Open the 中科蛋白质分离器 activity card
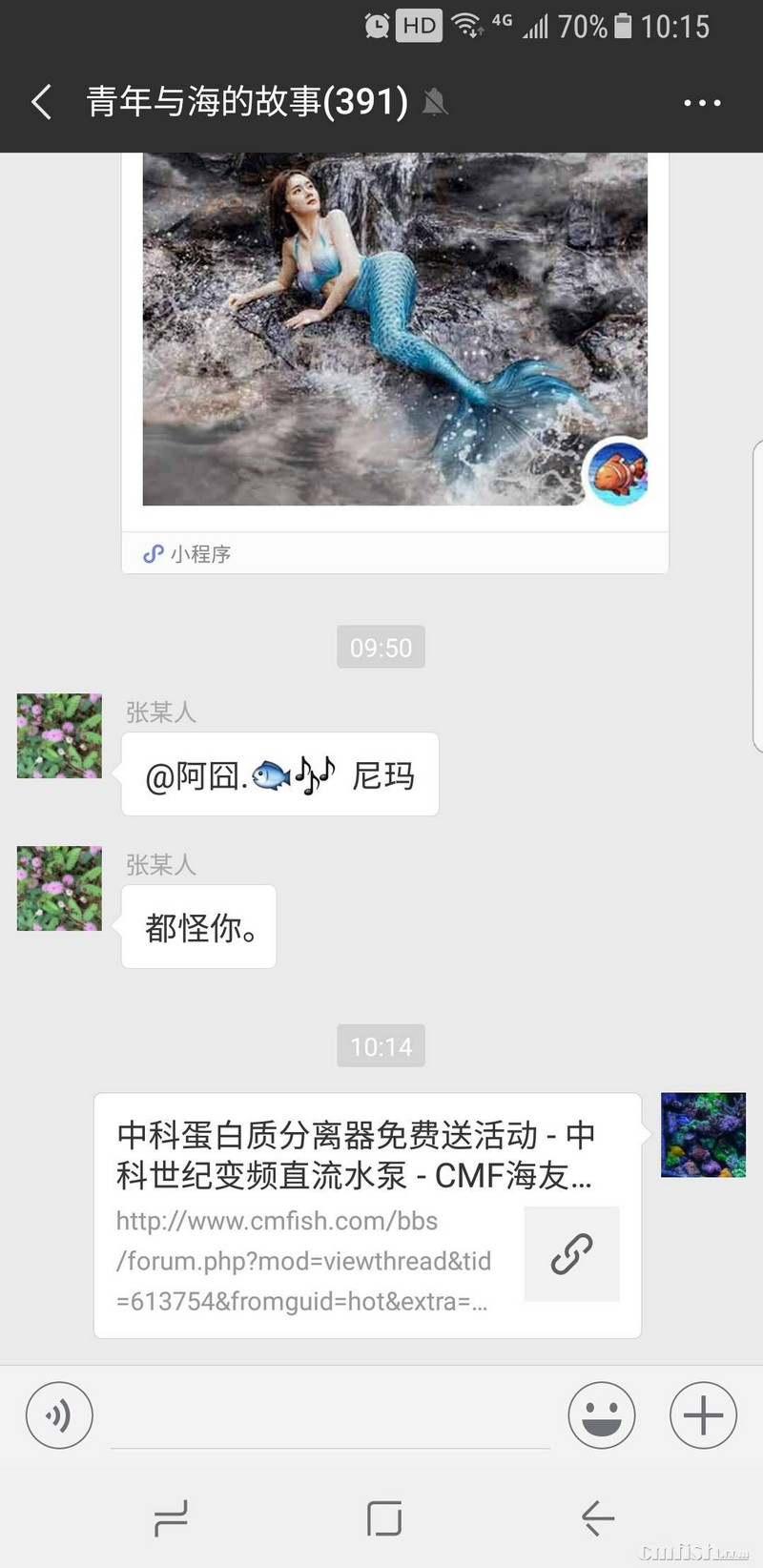Viewport: 763px width, 1568px height. 353,1156
